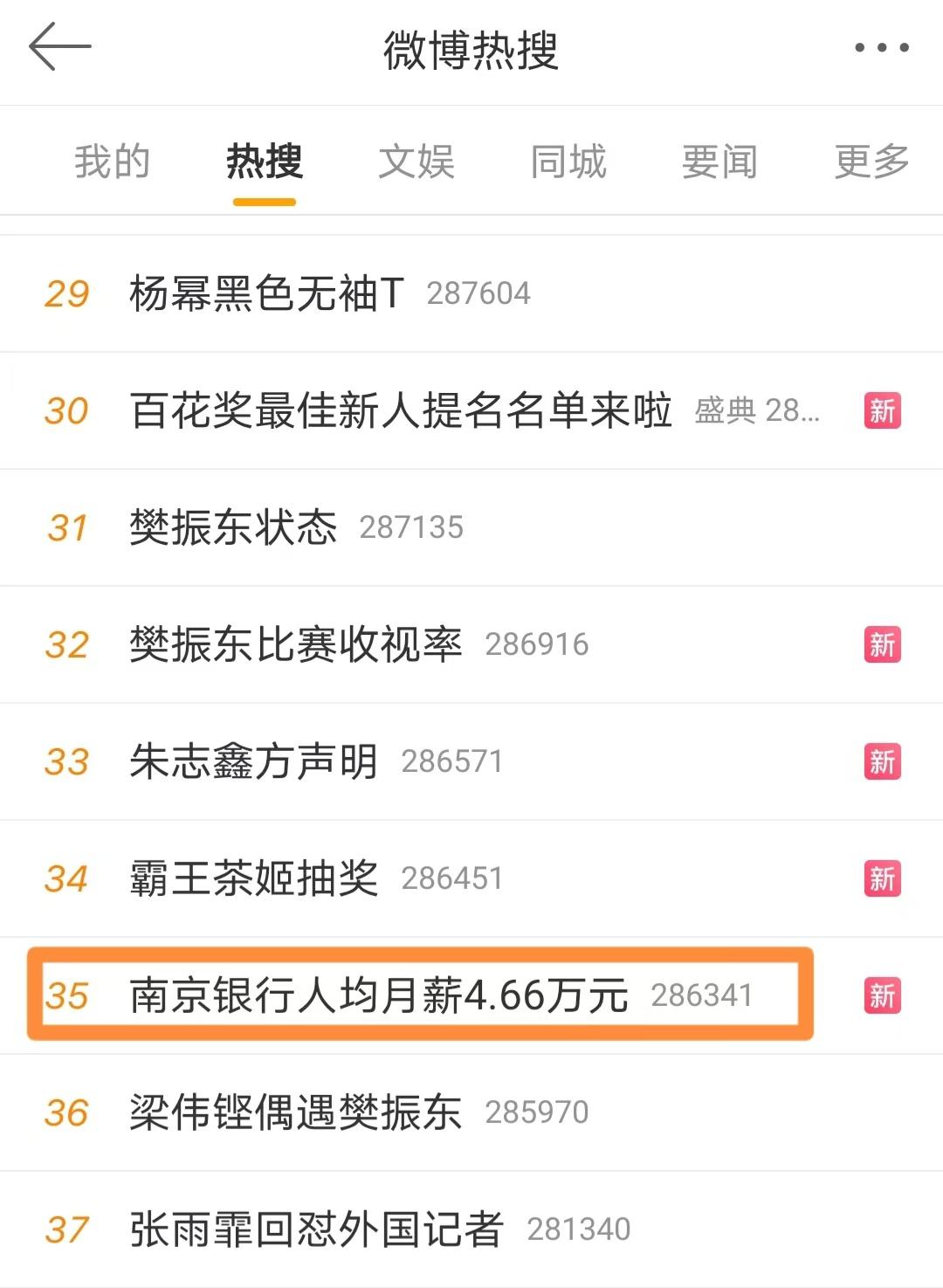Viewport: 943px width, 1288px height.
Task: Open hot search 杨幂黑色无袖T
Action: point(266,293)
